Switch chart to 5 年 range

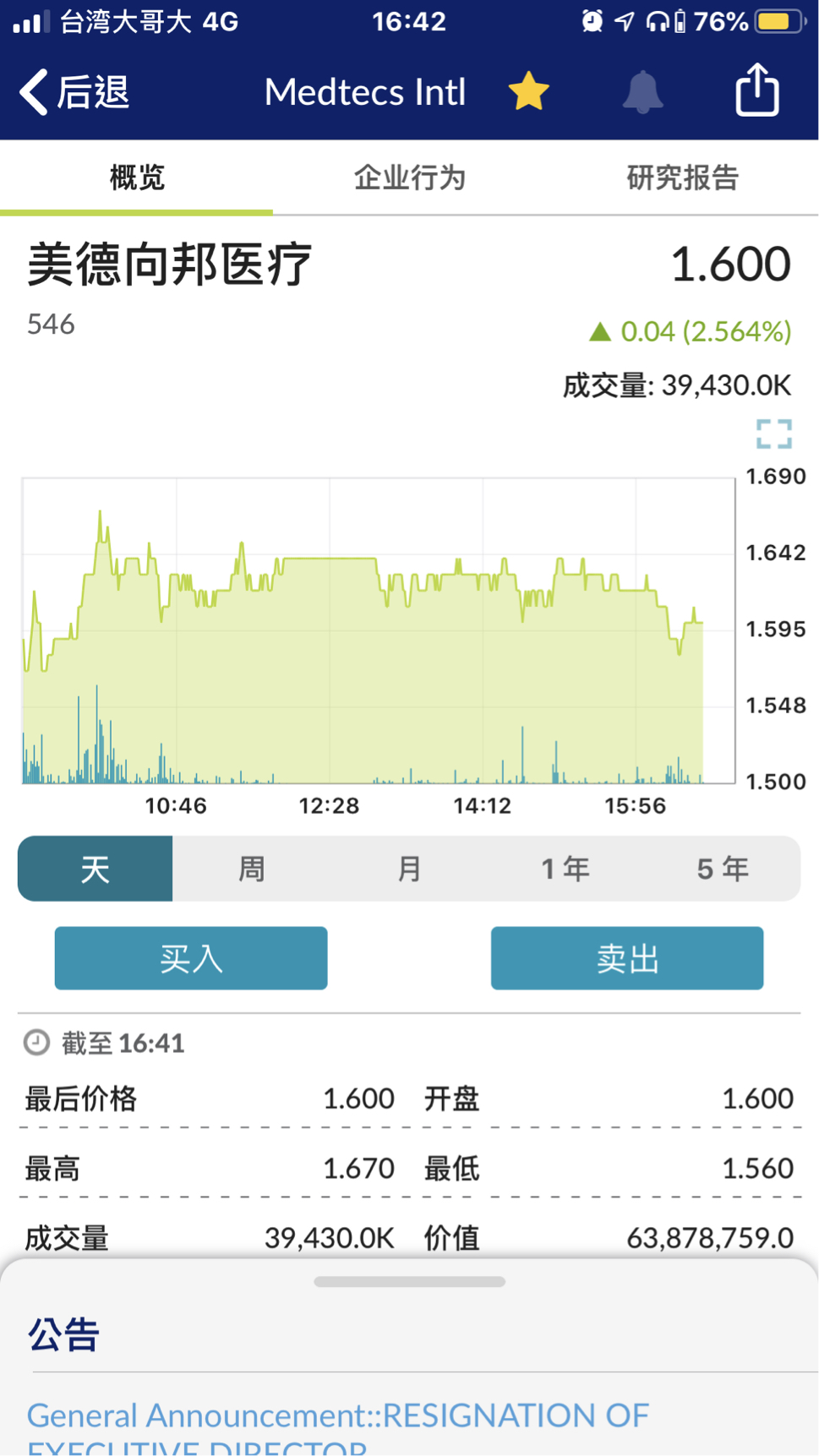coord(723,869)
